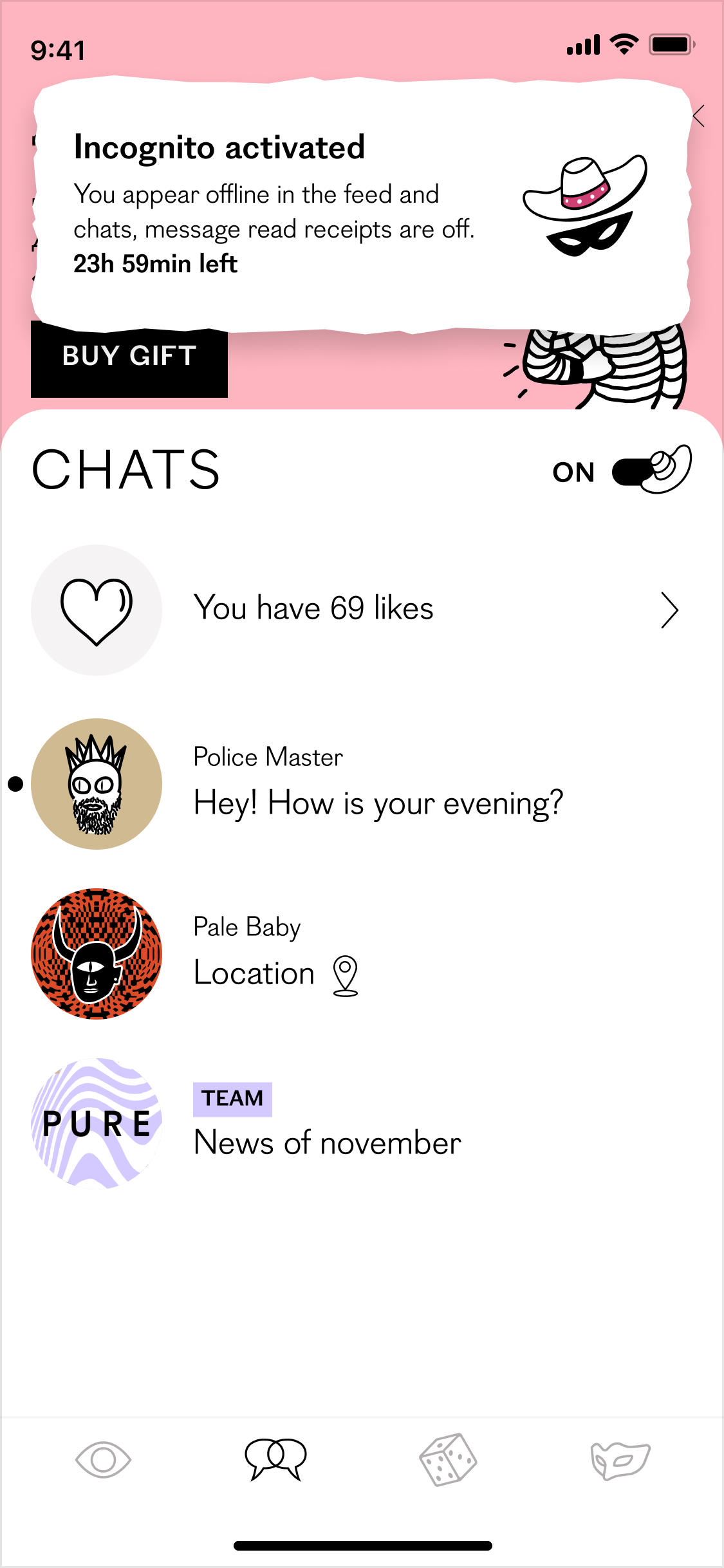724x1568 pixels.
Task: Switch to the feed eye tab
Action: [x=103, y=1459]
